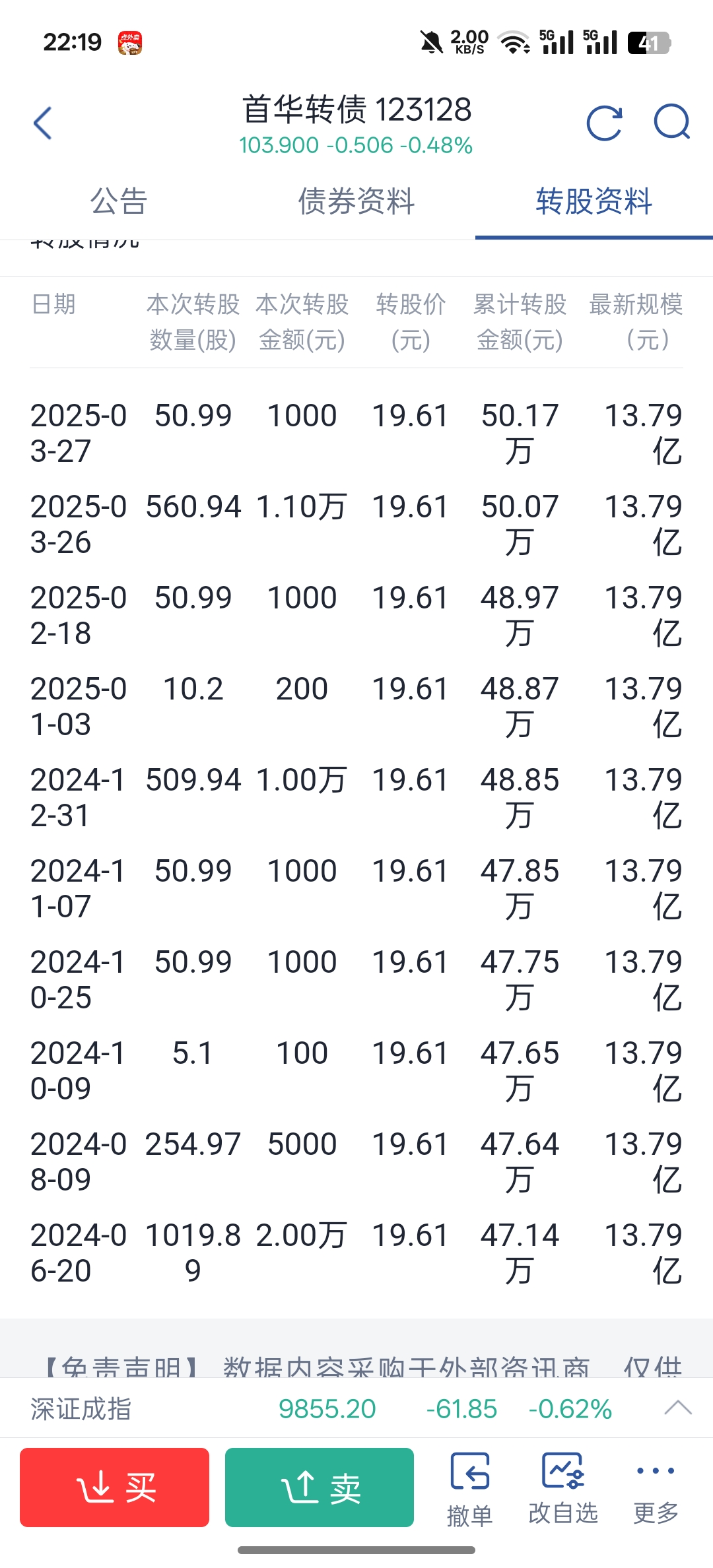The image size is (713, 1568).
Task: Open the 更多 more options menu
Action: click(656, 1489)
